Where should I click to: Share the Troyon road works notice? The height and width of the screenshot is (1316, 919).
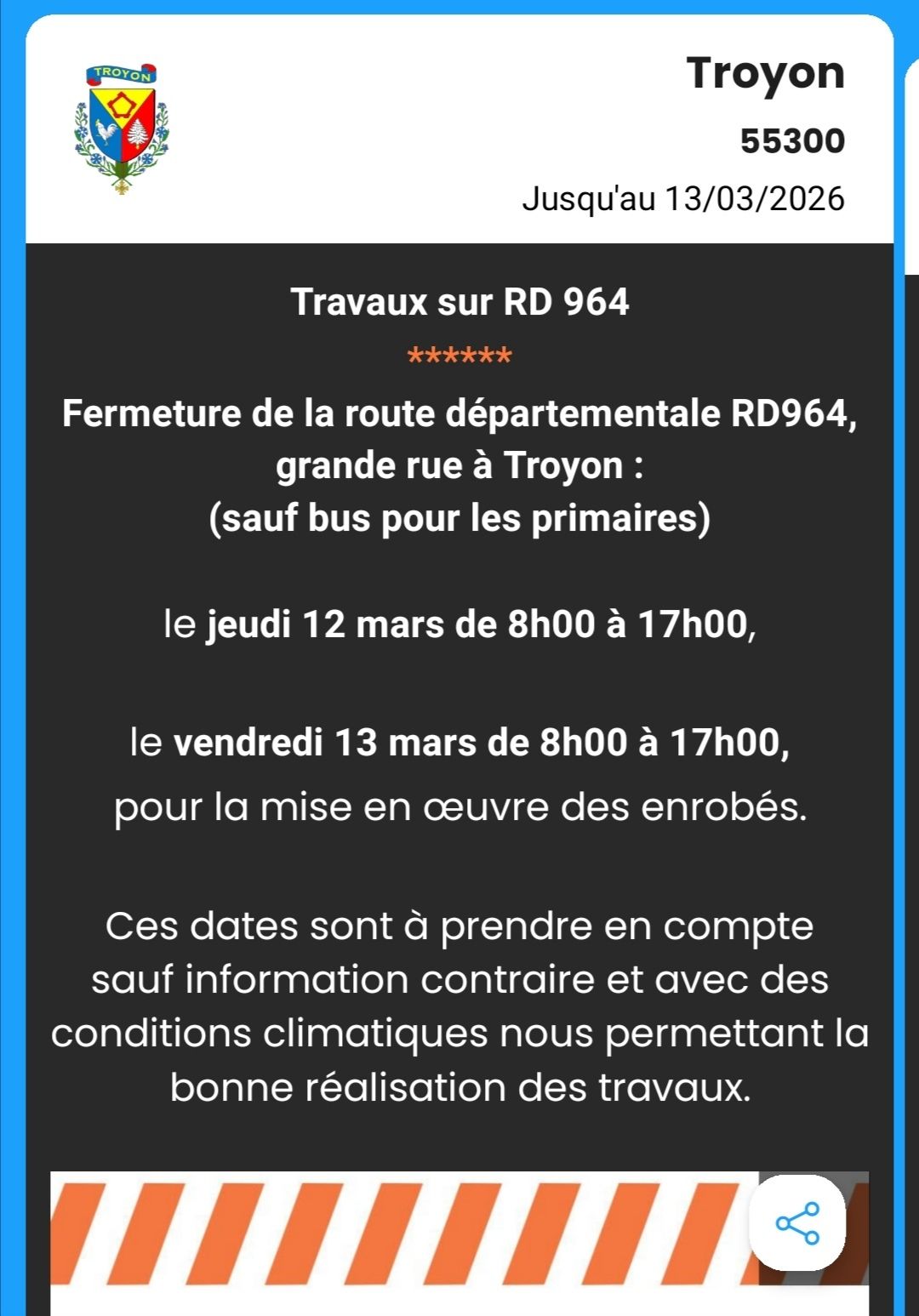(797, 1222)
